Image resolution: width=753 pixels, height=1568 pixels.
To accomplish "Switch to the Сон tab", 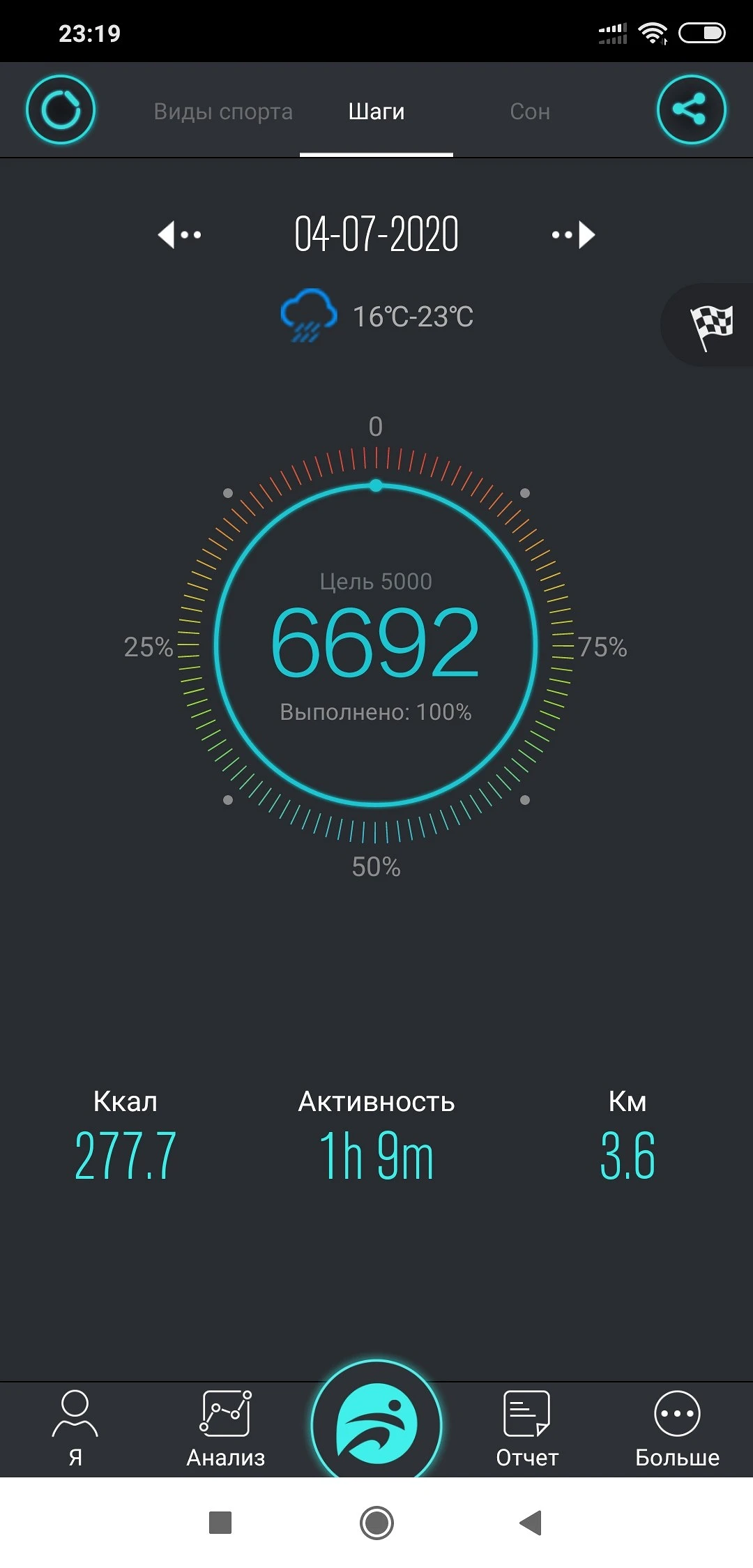I will pyautogui.click(x=530, y=112).
